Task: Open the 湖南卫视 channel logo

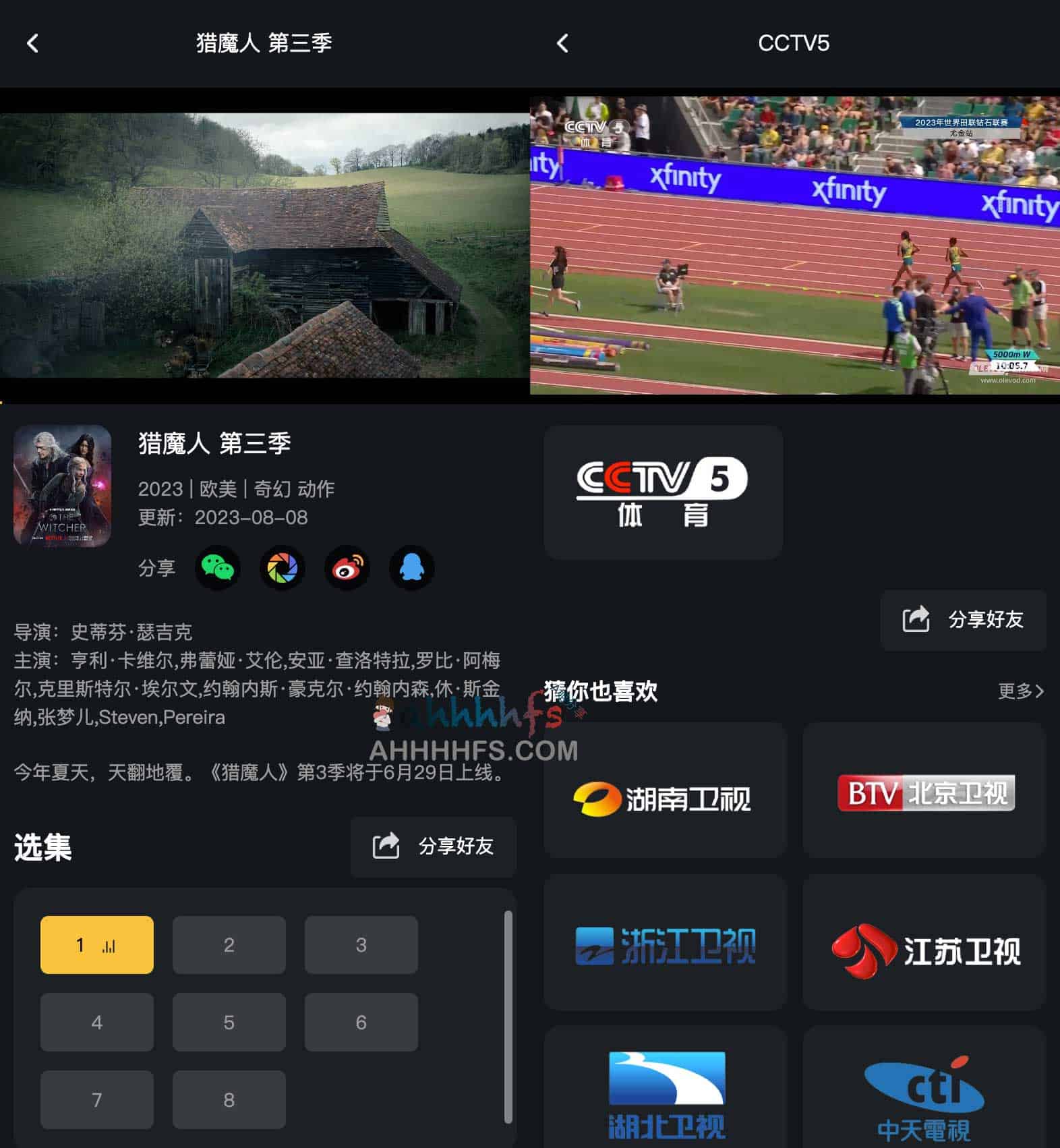Action: pos(664,789)
